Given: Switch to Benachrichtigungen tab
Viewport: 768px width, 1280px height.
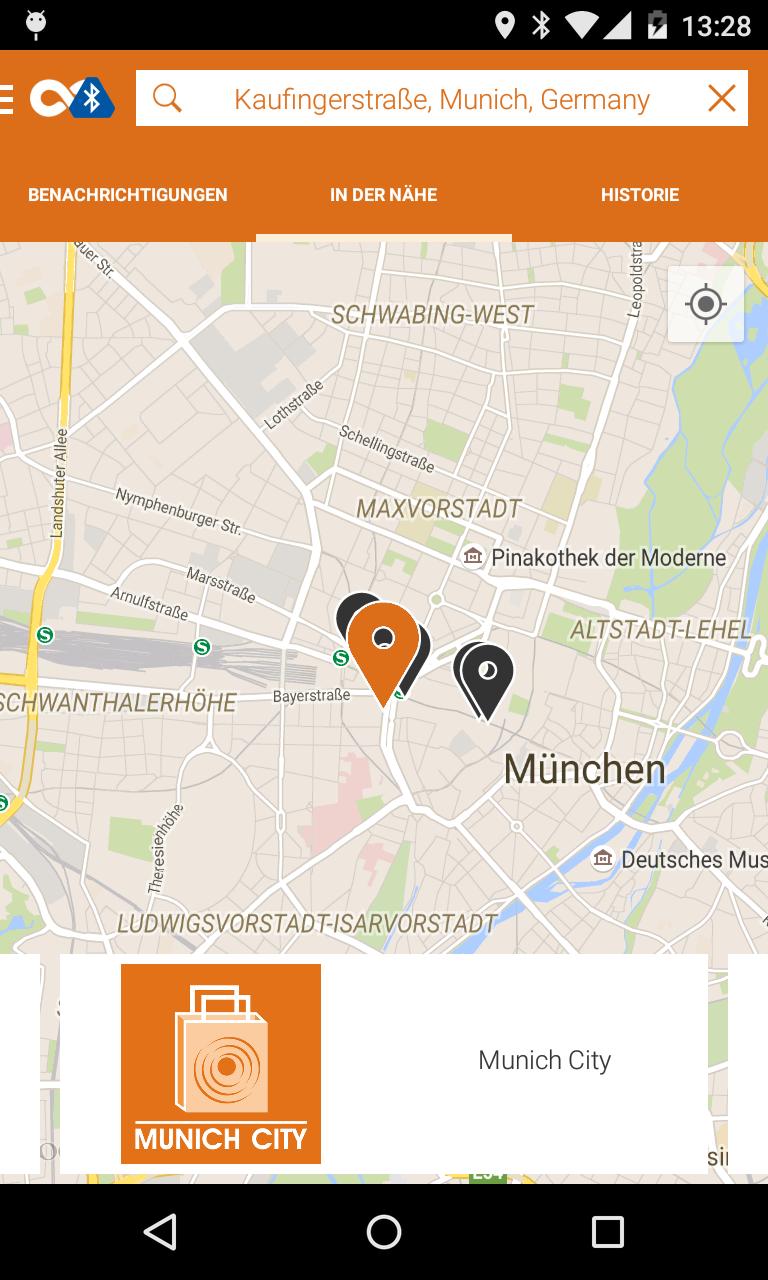Looking at the screenshot, I should (128, 195).
